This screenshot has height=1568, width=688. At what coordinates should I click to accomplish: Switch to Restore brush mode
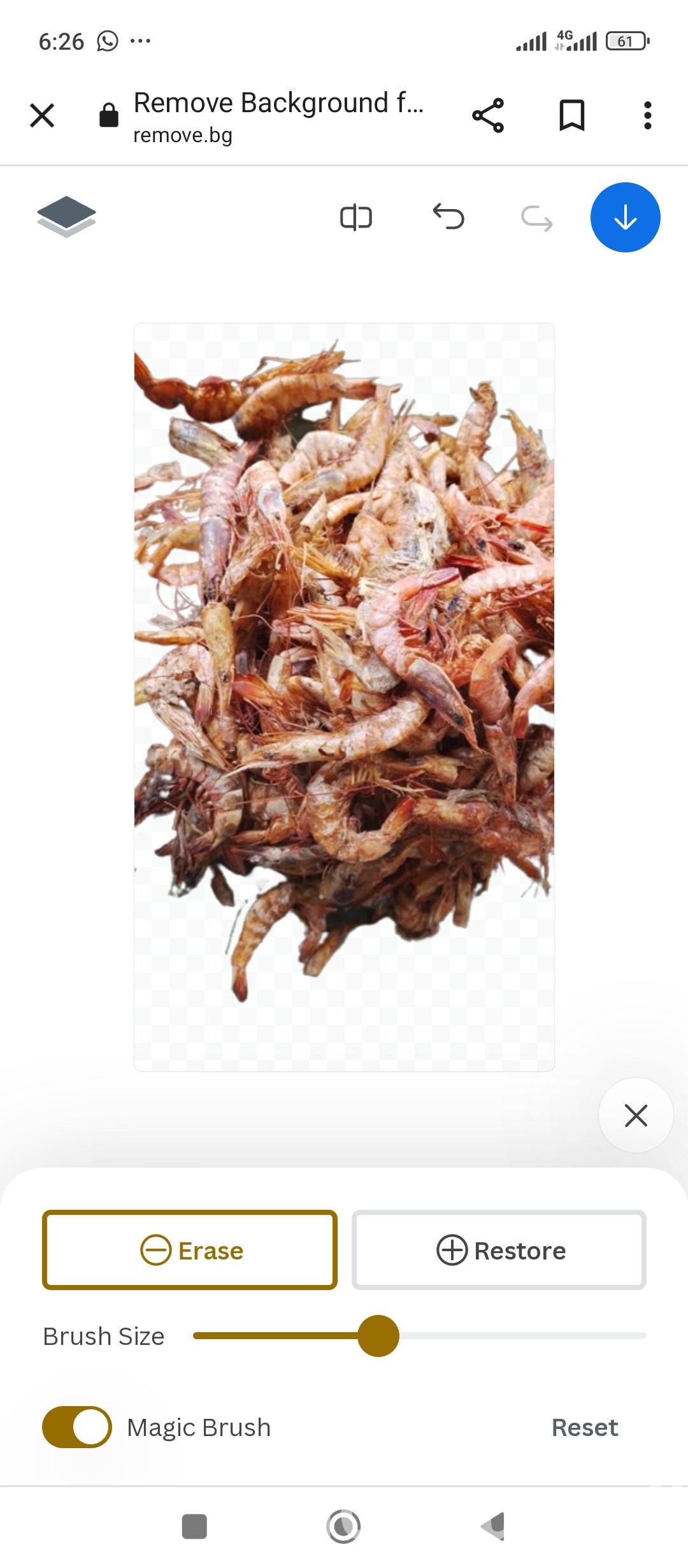(x=499, y=1250)
